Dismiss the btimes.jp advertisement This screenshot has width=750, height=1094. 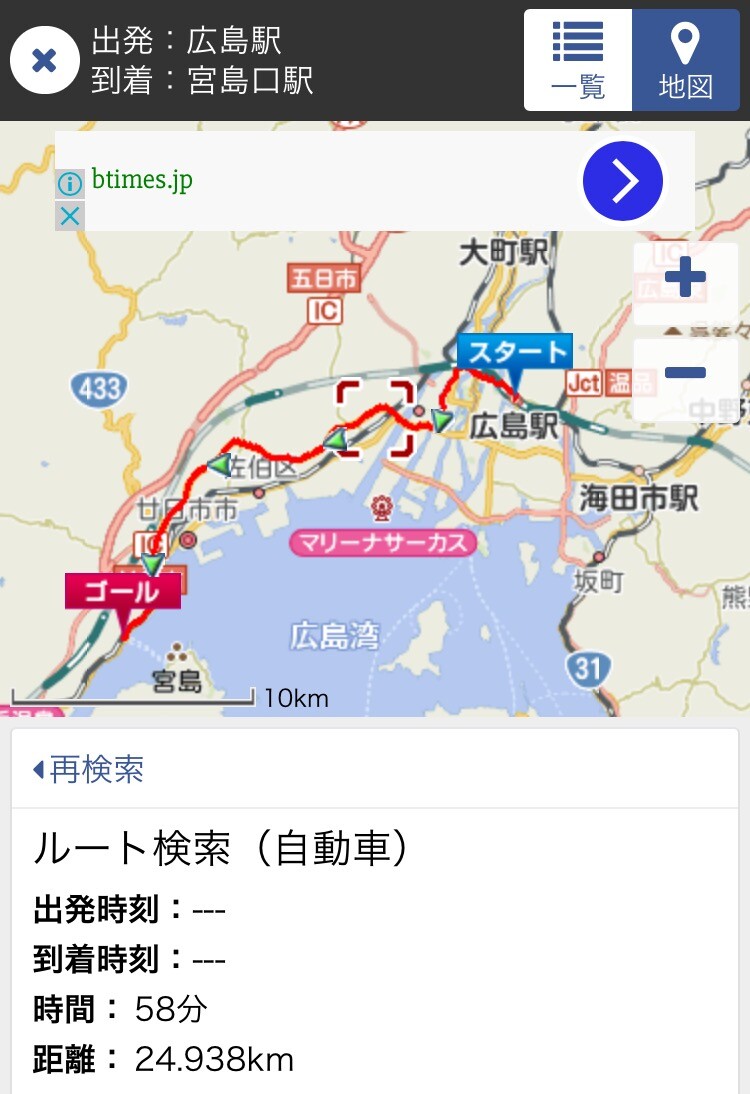click(69, 215)
